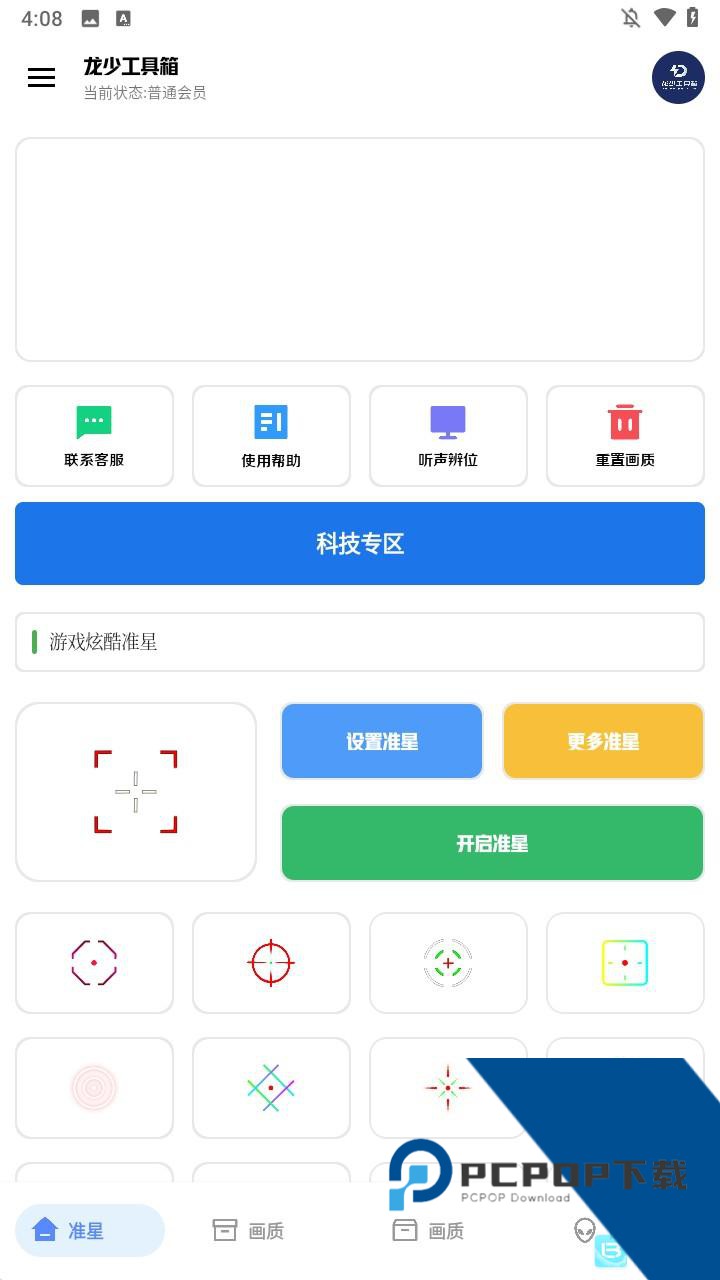Screen dimensions: 720x1280
Task: Select the 联系客服 chat icon
Action: coord(94,421)
